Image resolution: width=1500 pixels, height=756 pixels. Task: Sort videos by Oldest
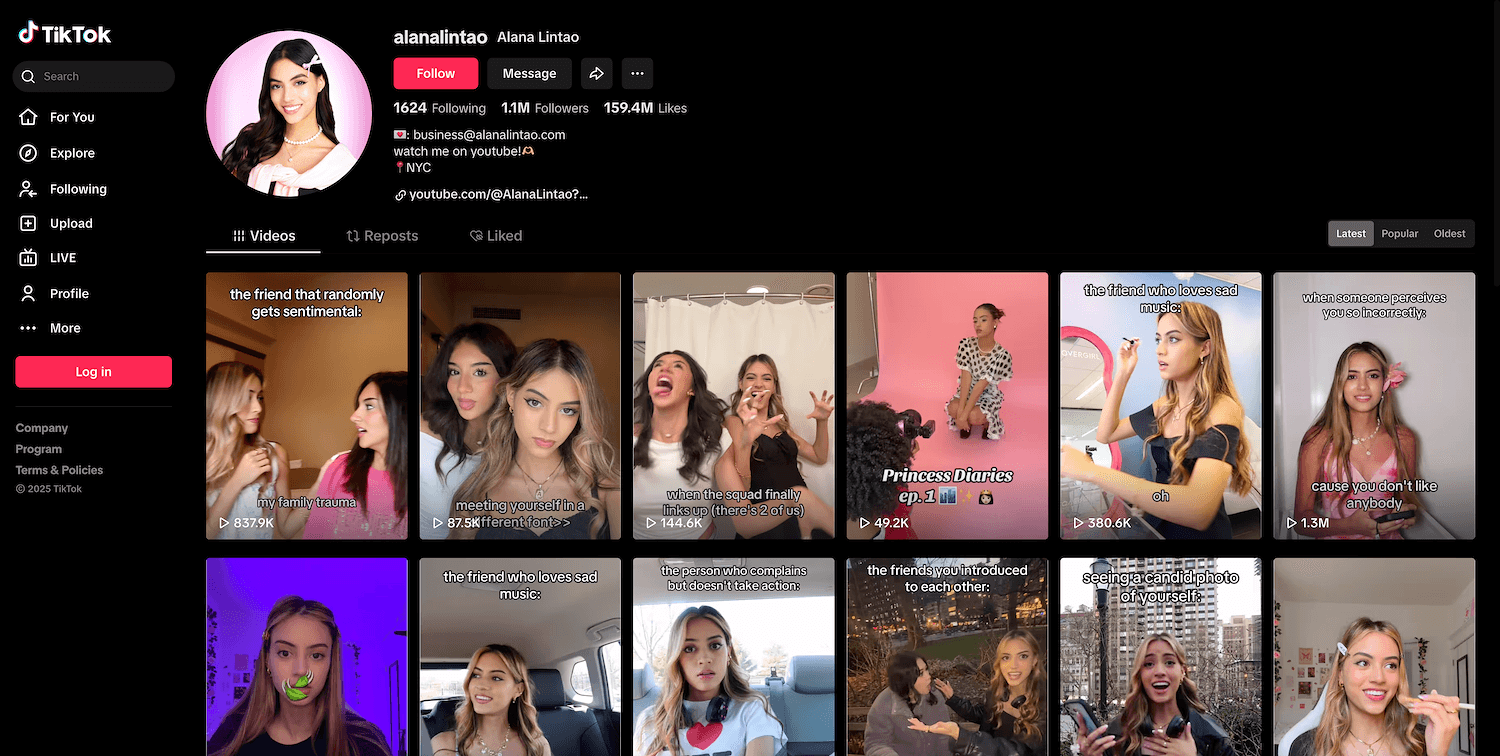point(1449,233)
